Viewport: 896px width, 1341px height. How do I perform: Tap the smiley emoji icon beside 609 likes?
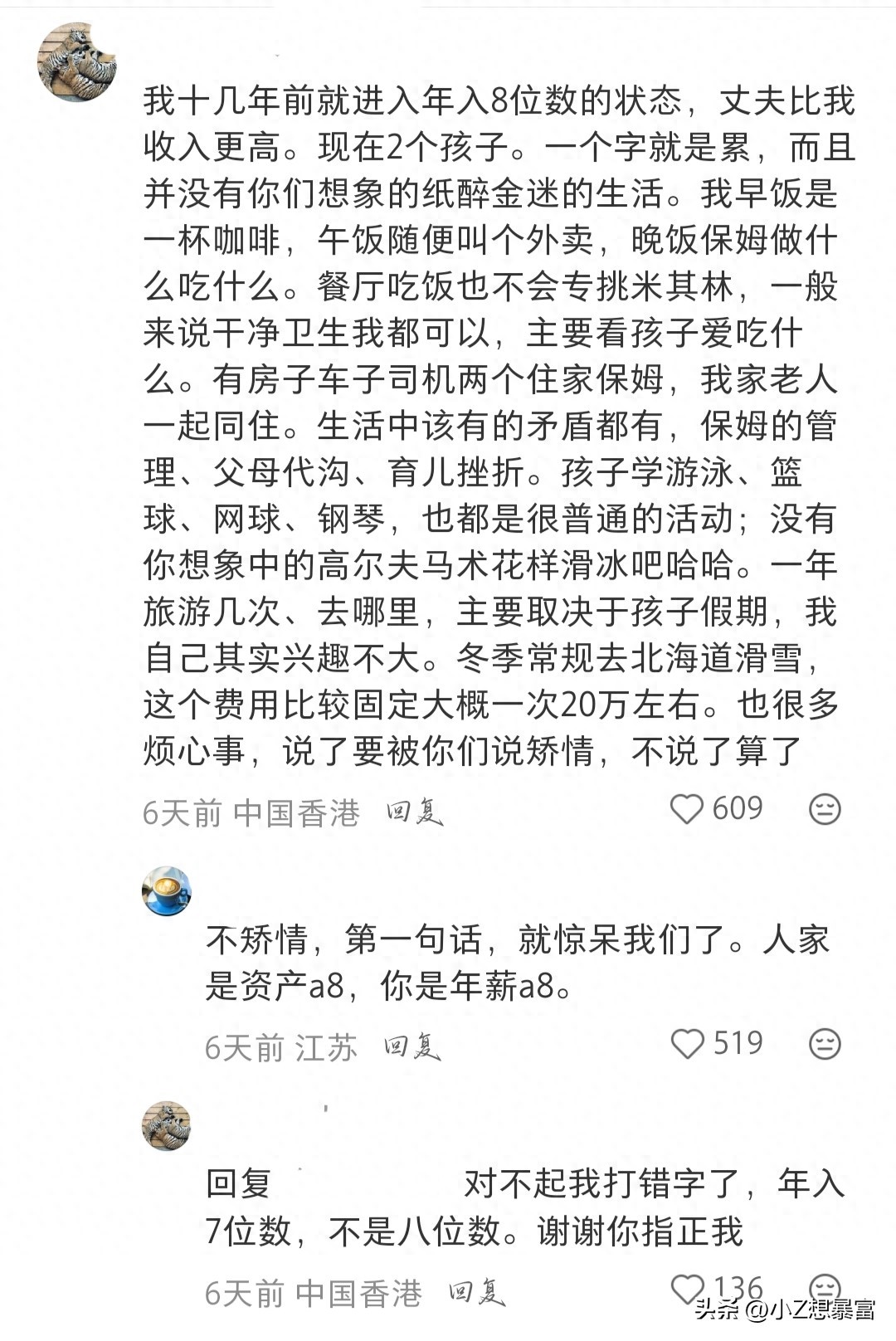(x=824, y=807)
